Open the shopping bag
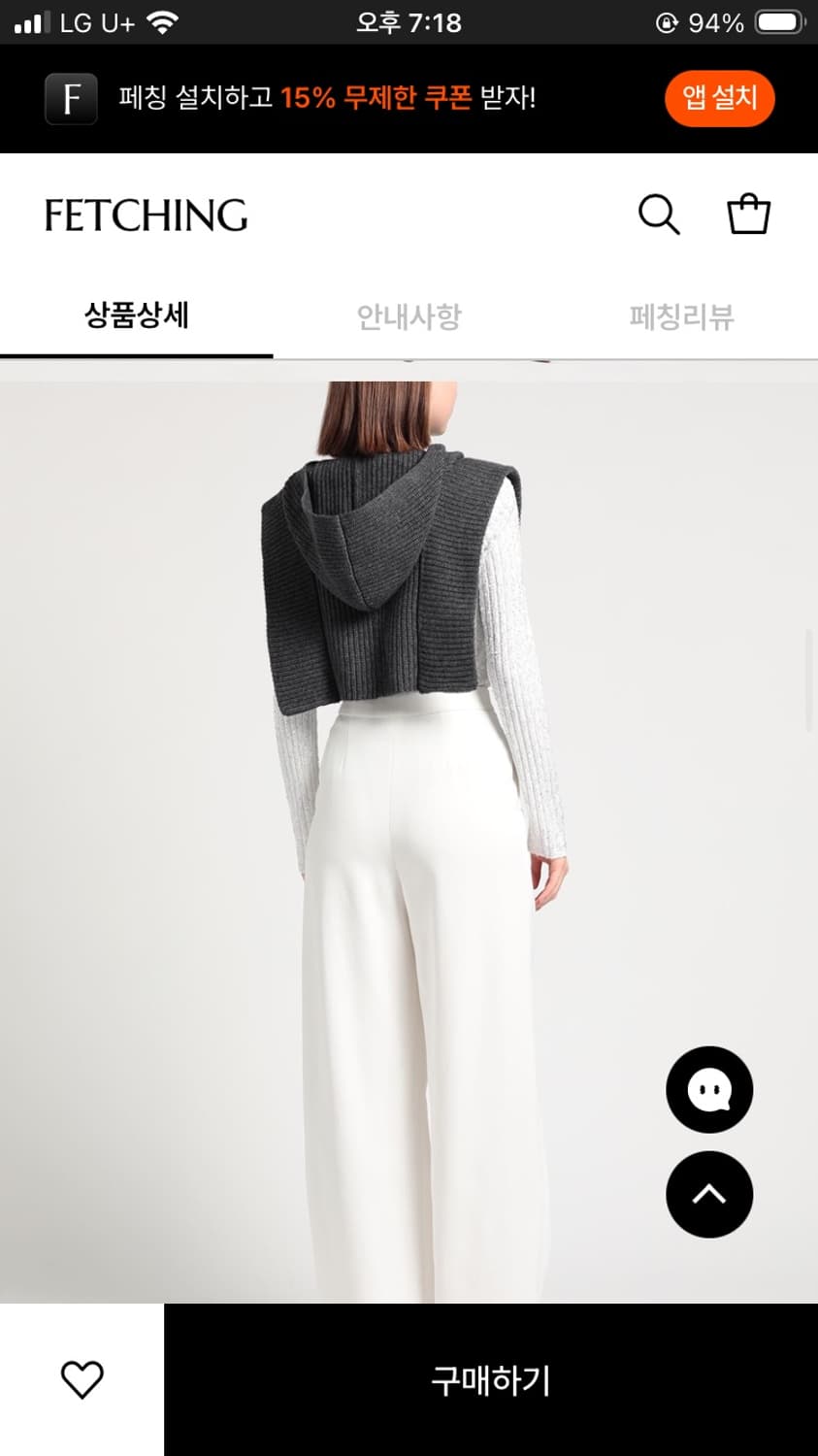818x1456 pixels. pyautogui.click(x=748, y=214)
